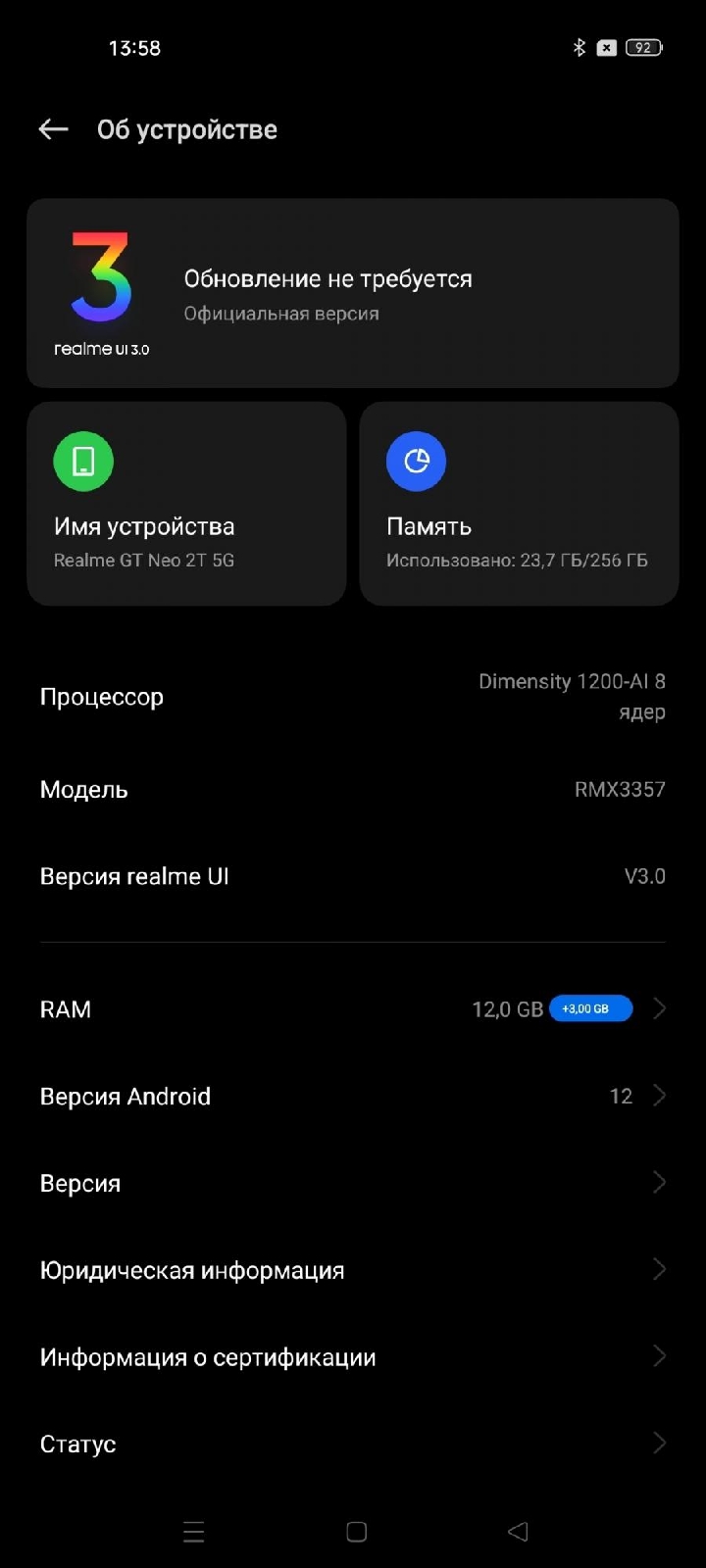Open Юридическая информация
This screenshot has height=1568, width=706.
coord(353,1270)
